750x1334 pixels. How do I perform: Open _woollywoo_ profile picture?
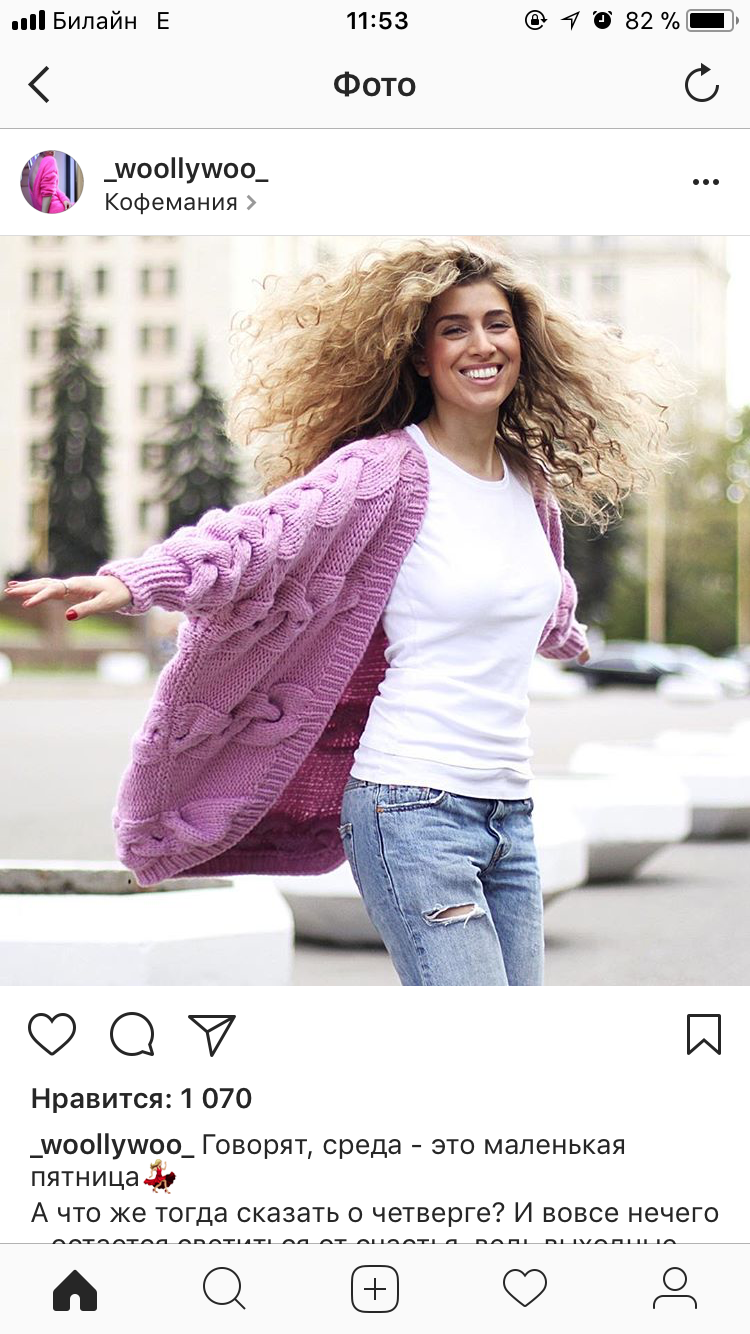click(x=52, y=182)
